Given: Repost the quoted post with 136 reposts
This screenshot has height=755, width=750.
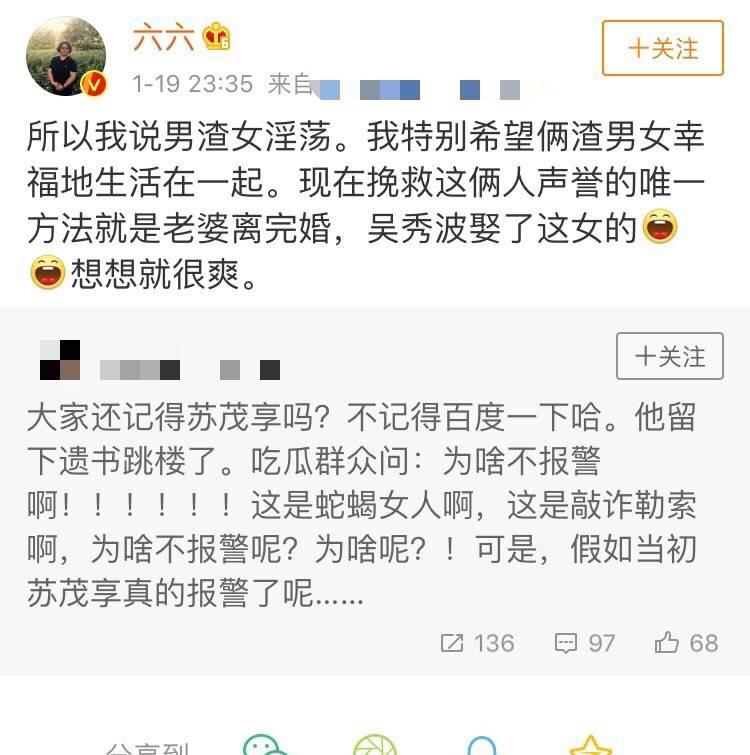Looking at the screenshot, I should tap(477, 643).
